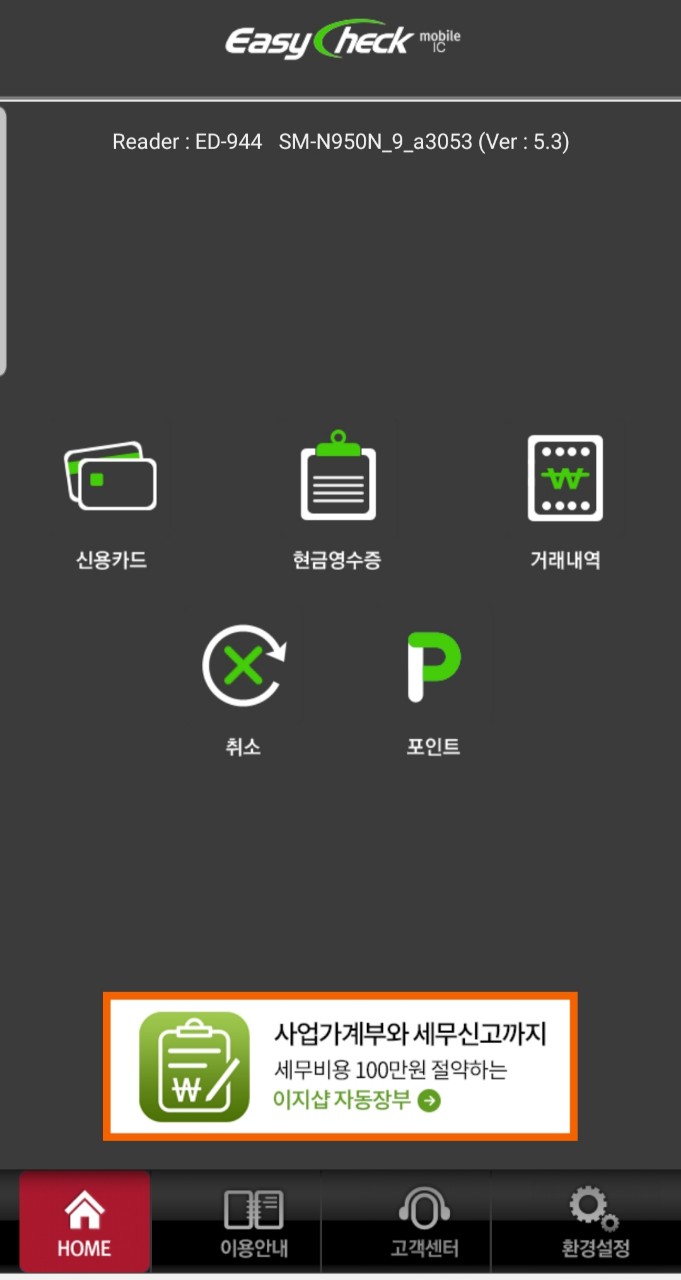This screenshot has height=1280, width=681.
Task: Switch to 환경설정 settings tab
Action: pyautogui.click(x=594, y=1221)
